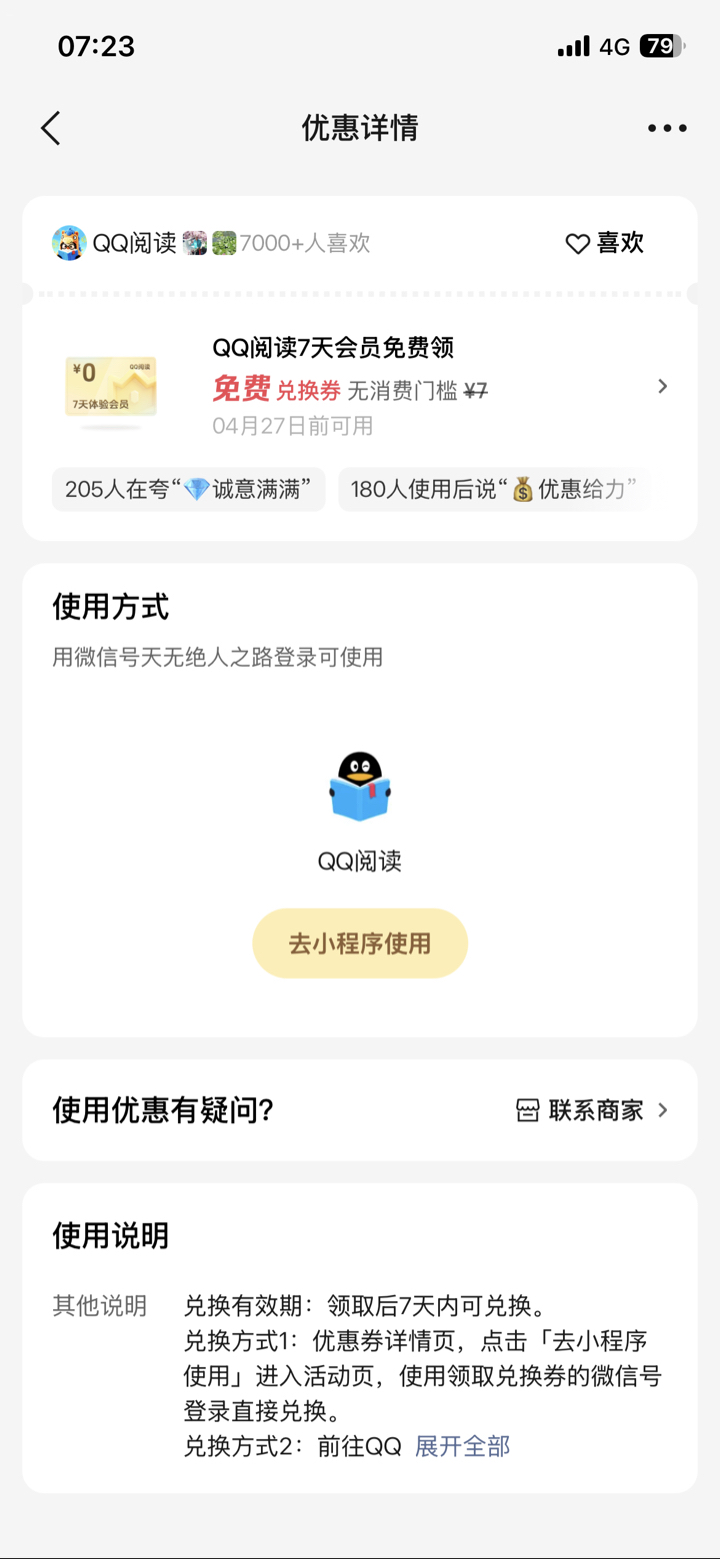This screenshot has width=720, height=1559.
Task: Tap the 去小程序使用 button
Action: pos(360,943)
